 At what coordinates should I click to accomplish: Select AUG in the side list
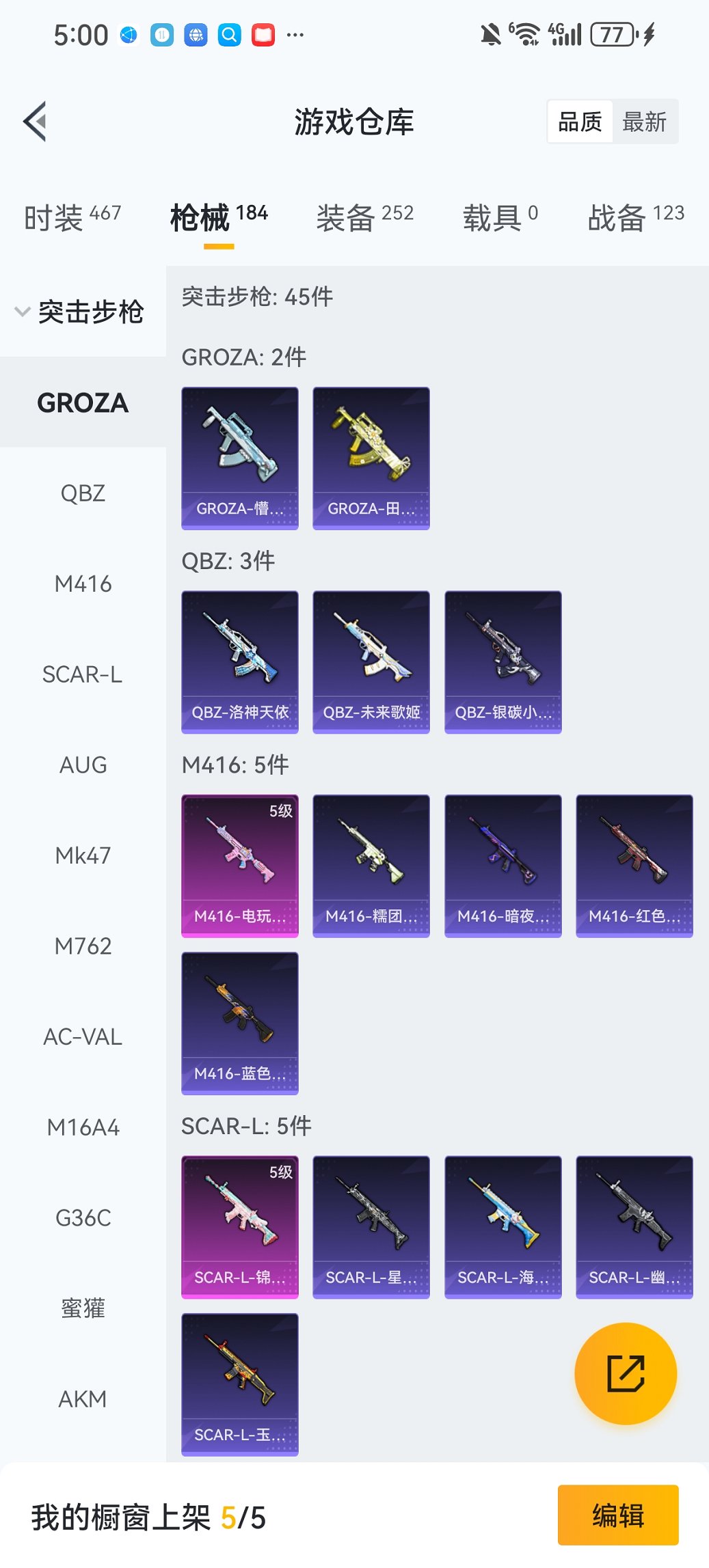click(83, 765)
